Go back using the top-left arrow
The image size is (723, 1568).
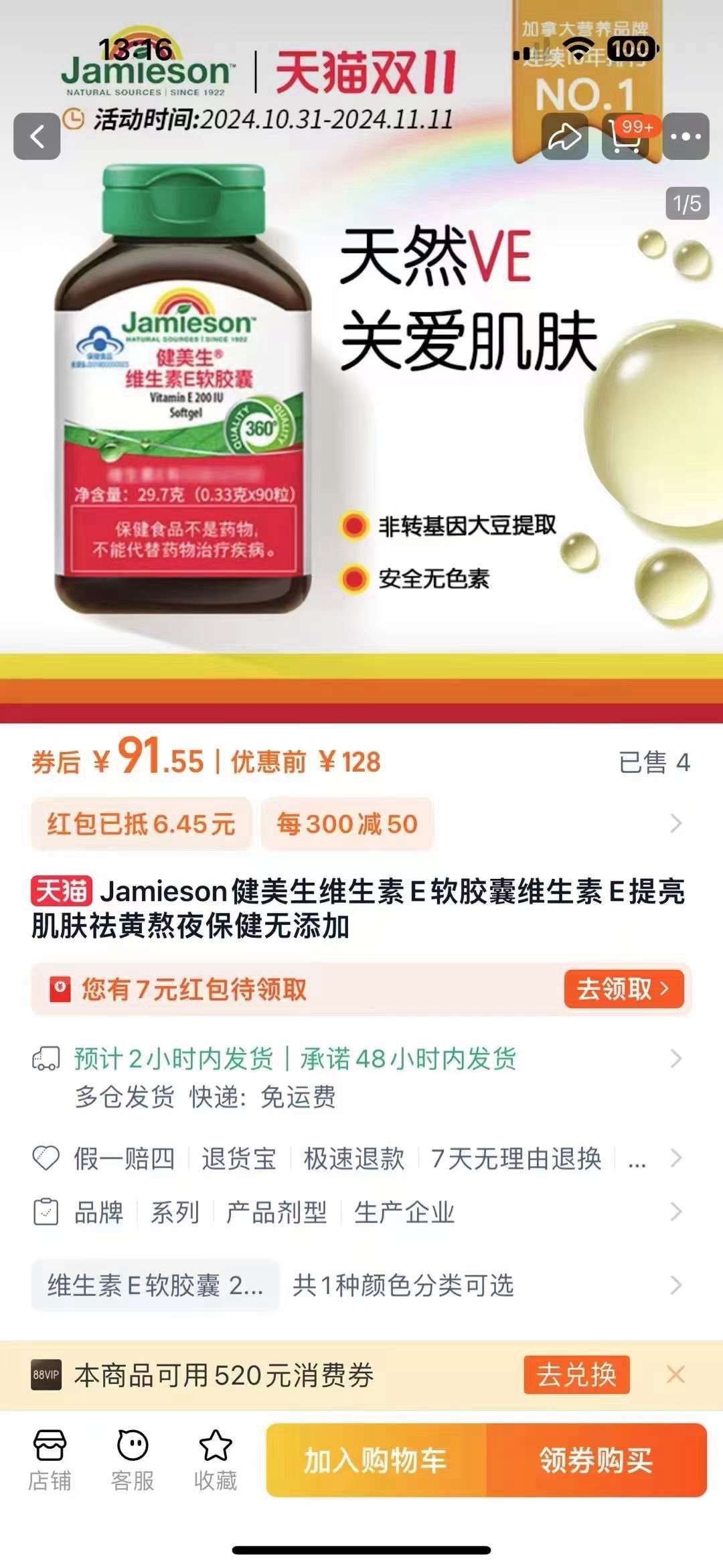pos(37,137)
